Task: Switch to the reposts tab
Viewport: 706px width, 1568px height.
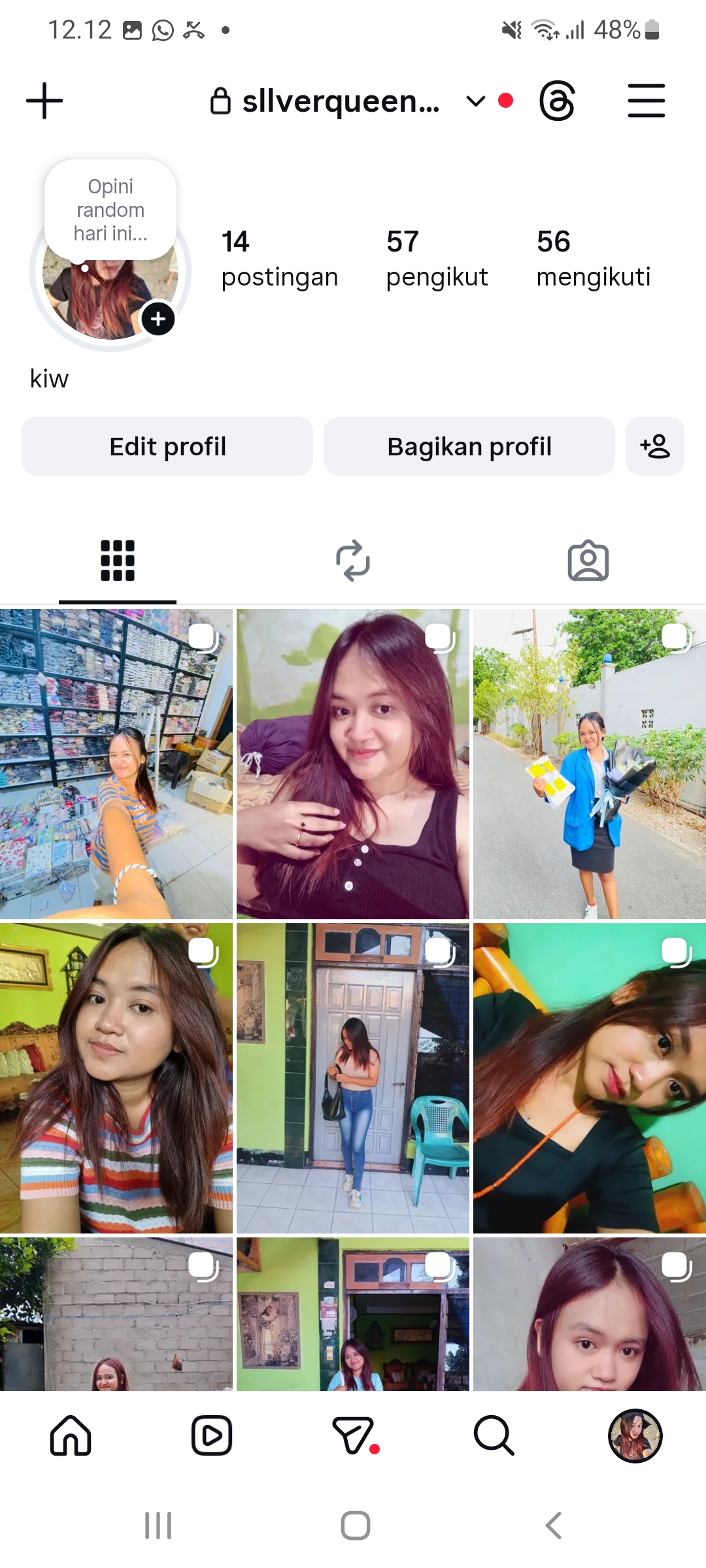Action: pyautogui.click(x=353, y=561)
